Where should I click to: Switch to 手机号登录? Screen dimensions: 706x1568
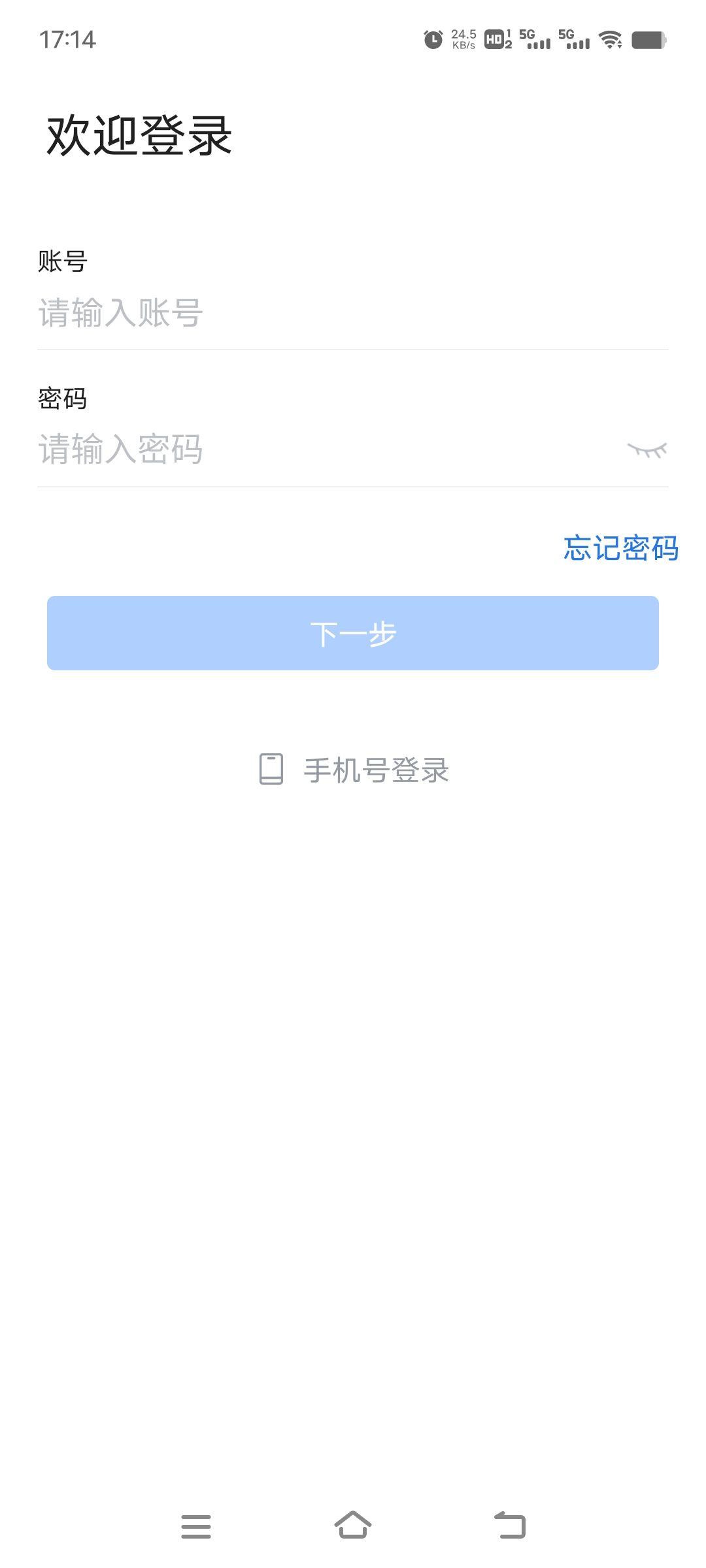pyautogui.click(x=353, y=770)
